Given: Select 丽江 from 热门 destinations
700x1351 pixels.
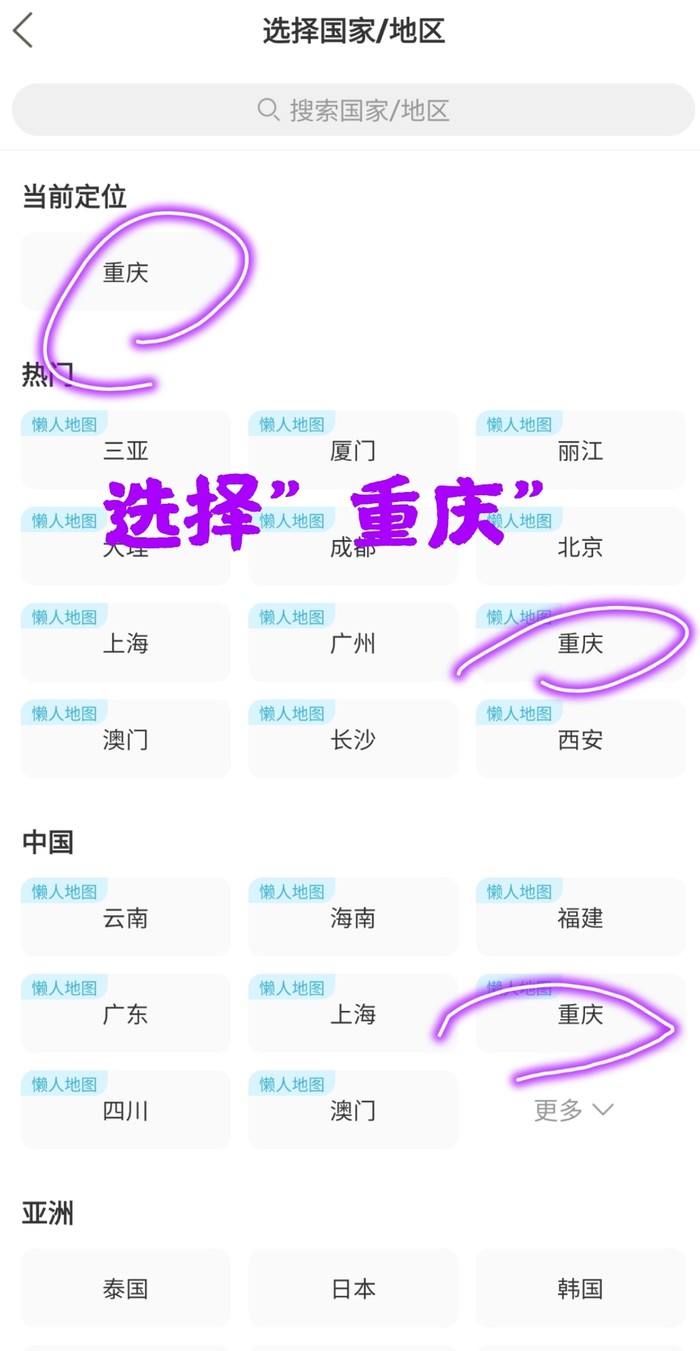Looking at the screenshot, I should pos(580,450).
